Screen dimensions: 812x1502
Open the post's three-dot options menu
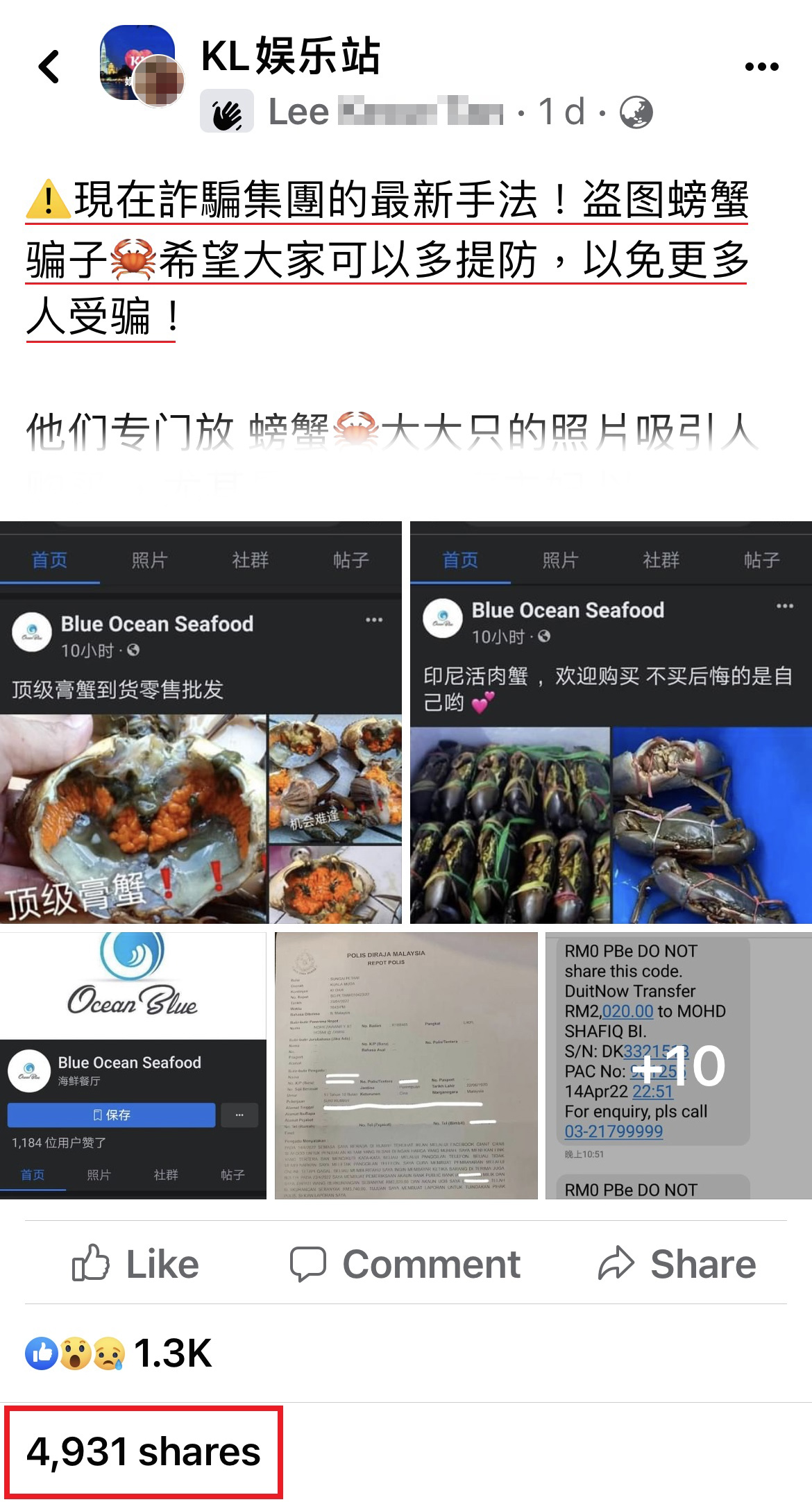pos(761,67)
